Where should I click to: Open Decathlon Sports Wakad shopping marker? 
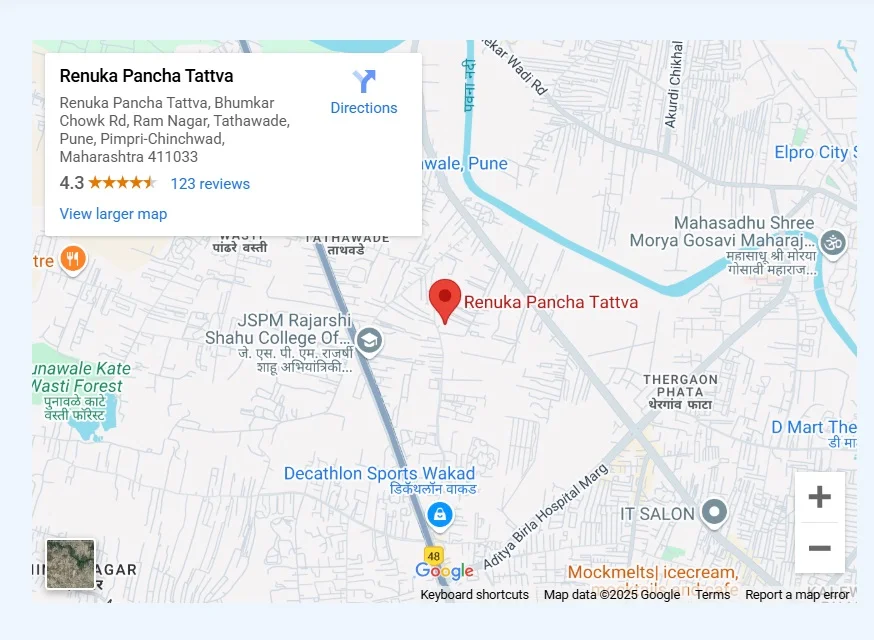click(x=439, y=515)
